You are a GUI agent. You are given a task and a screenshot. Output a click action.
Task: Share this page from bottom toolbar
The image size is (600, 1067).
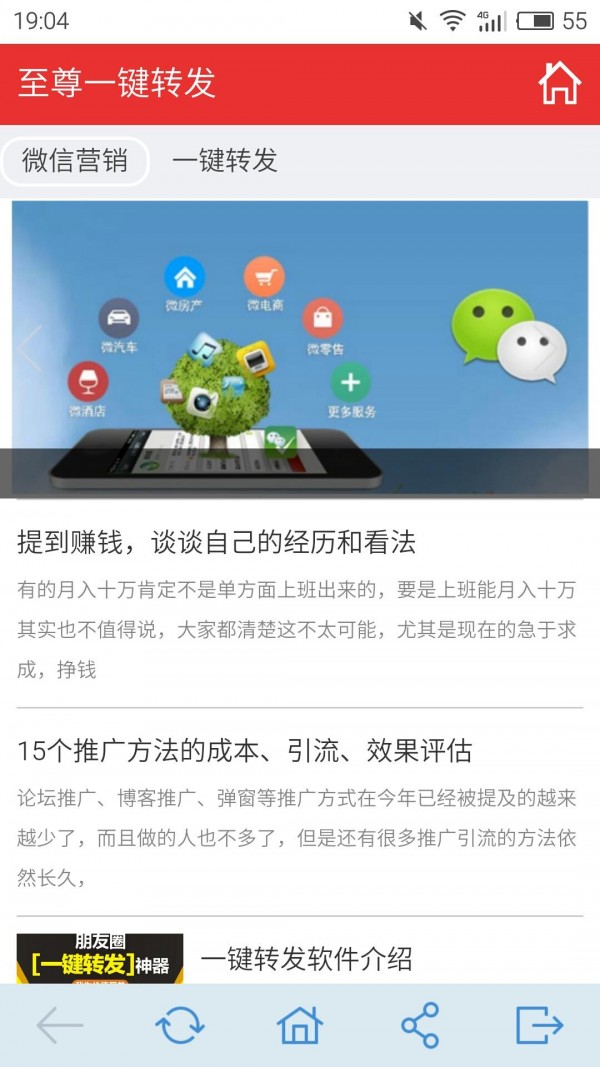pos(420,1025)
